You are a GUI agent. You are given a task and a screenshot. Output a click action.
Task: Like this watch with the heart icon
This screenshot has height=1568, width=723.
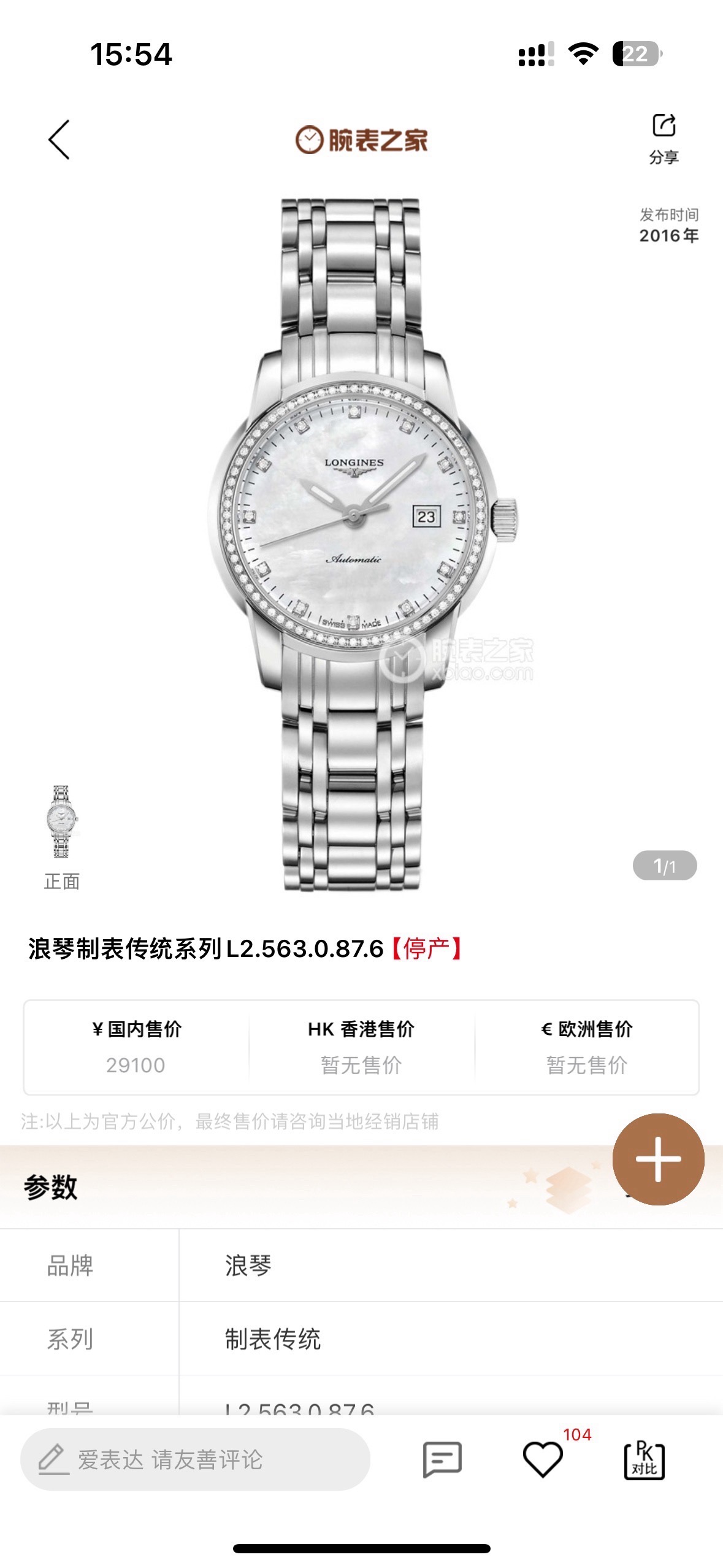(543, 1459)
